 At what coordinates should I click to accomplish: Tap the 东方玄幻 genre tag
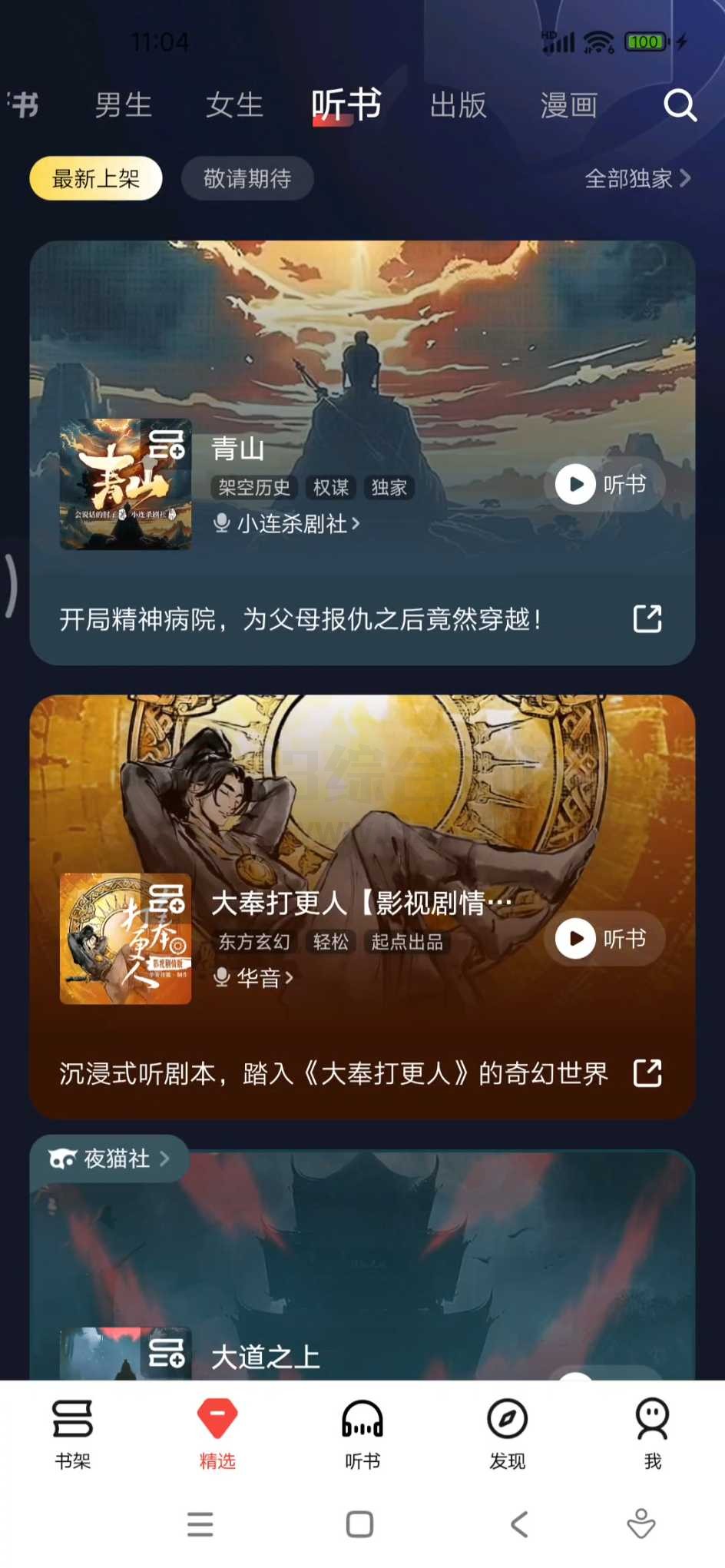[255, 942]
